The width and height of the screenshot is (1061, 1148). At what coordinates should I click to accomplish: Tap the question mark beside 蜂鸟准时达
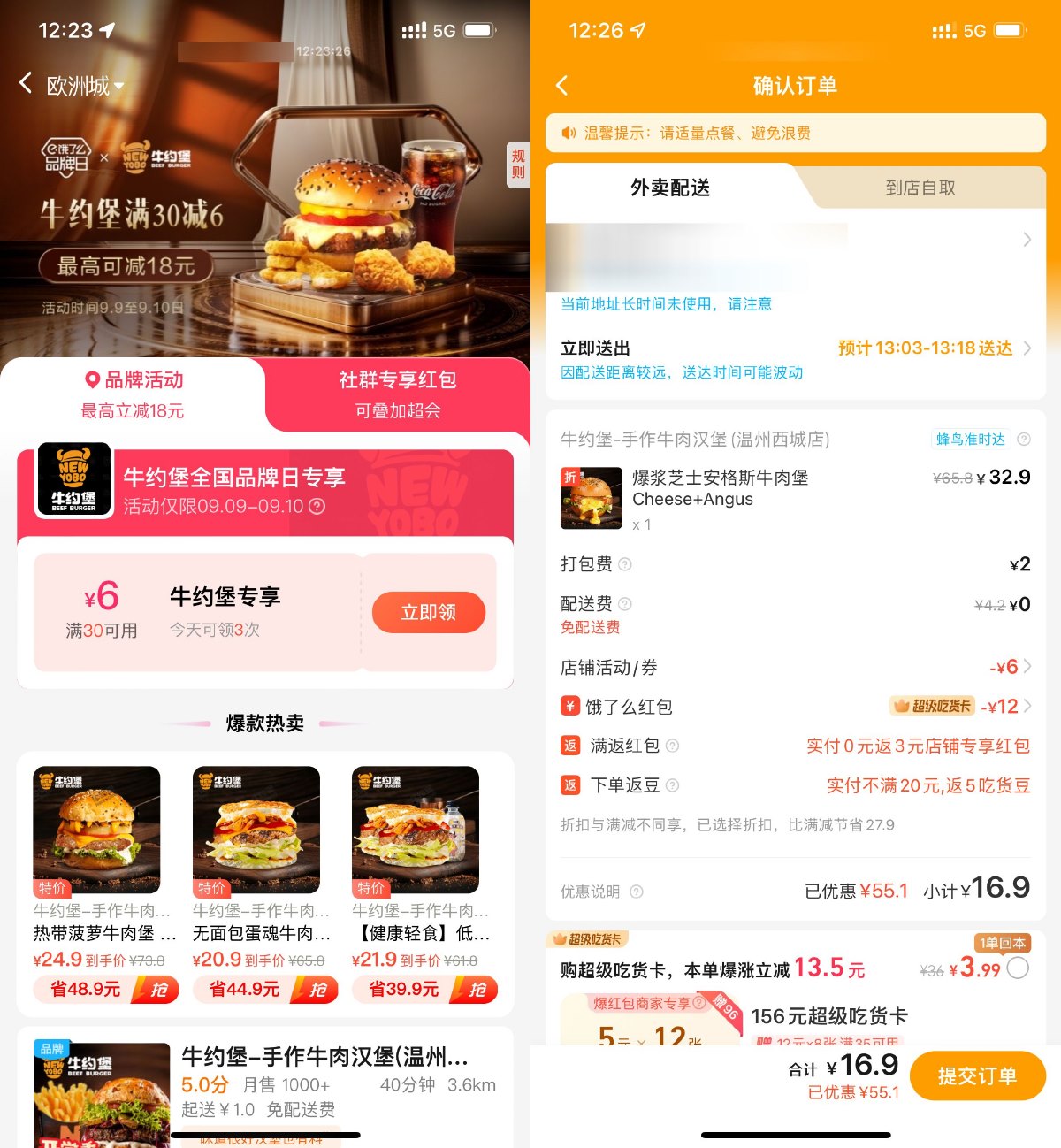click(1026, 439)
